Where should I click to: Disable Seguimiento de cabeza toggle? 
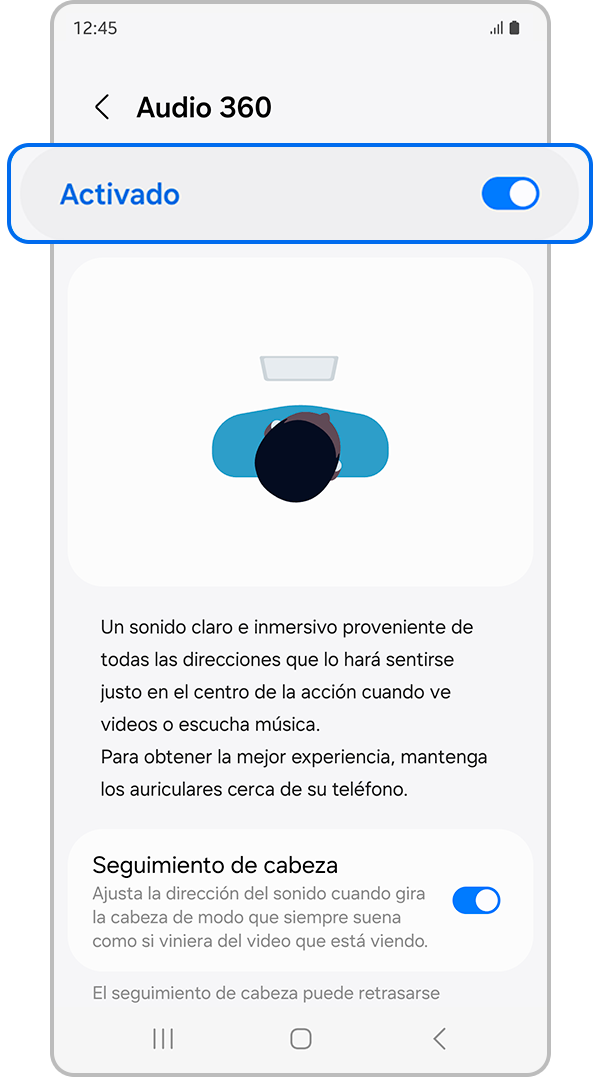pyautogui.click(x=476, y=900)
